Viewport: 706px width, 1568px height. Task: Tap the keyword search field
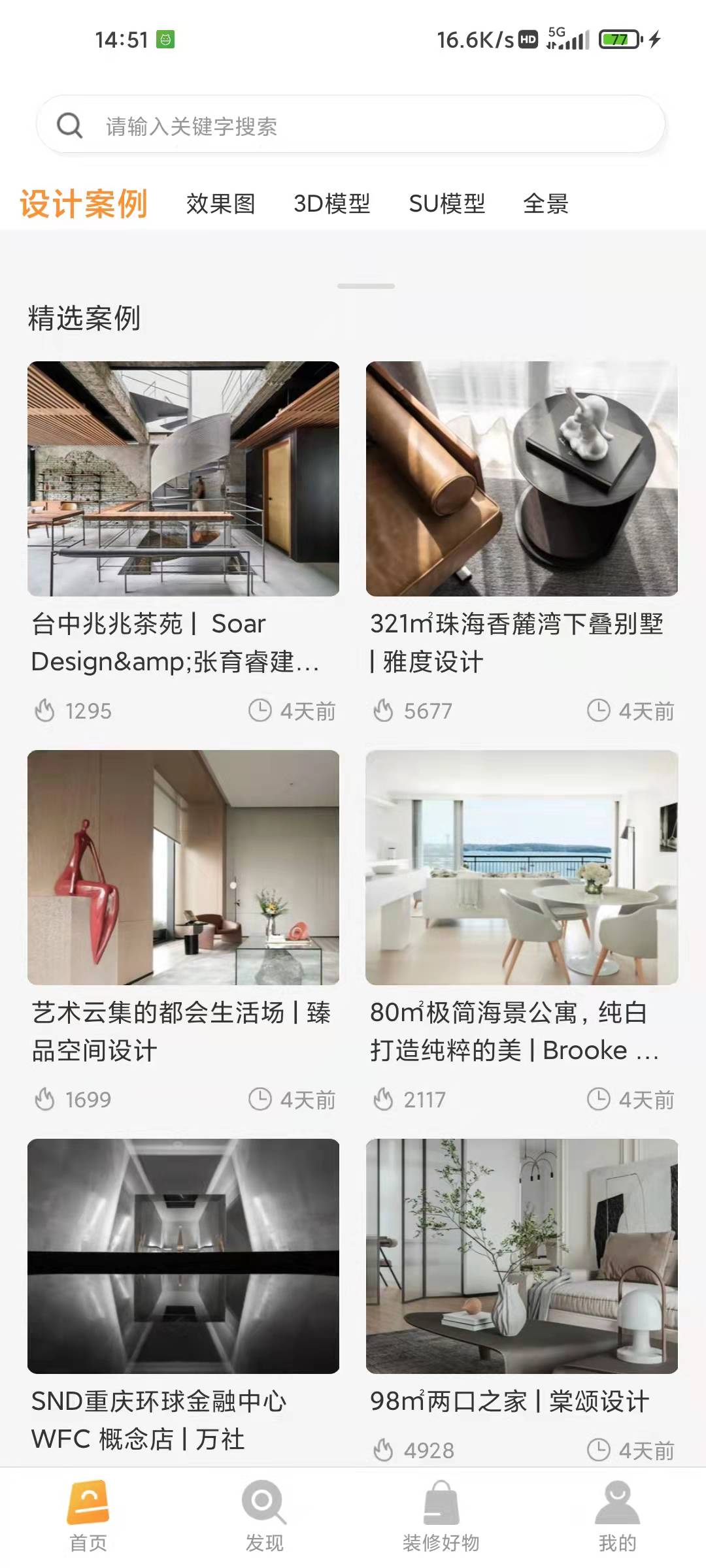pos(350,125)
